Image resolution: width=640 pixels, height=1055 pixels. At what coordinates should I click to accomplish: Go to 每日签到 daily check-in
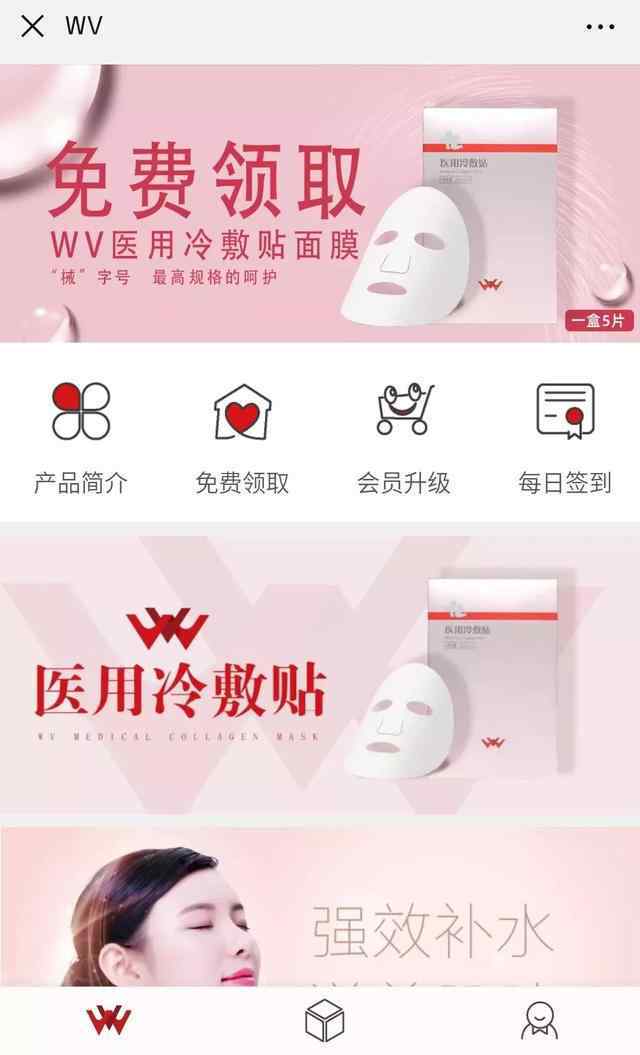pyautogui.click(x=565, y=438)
